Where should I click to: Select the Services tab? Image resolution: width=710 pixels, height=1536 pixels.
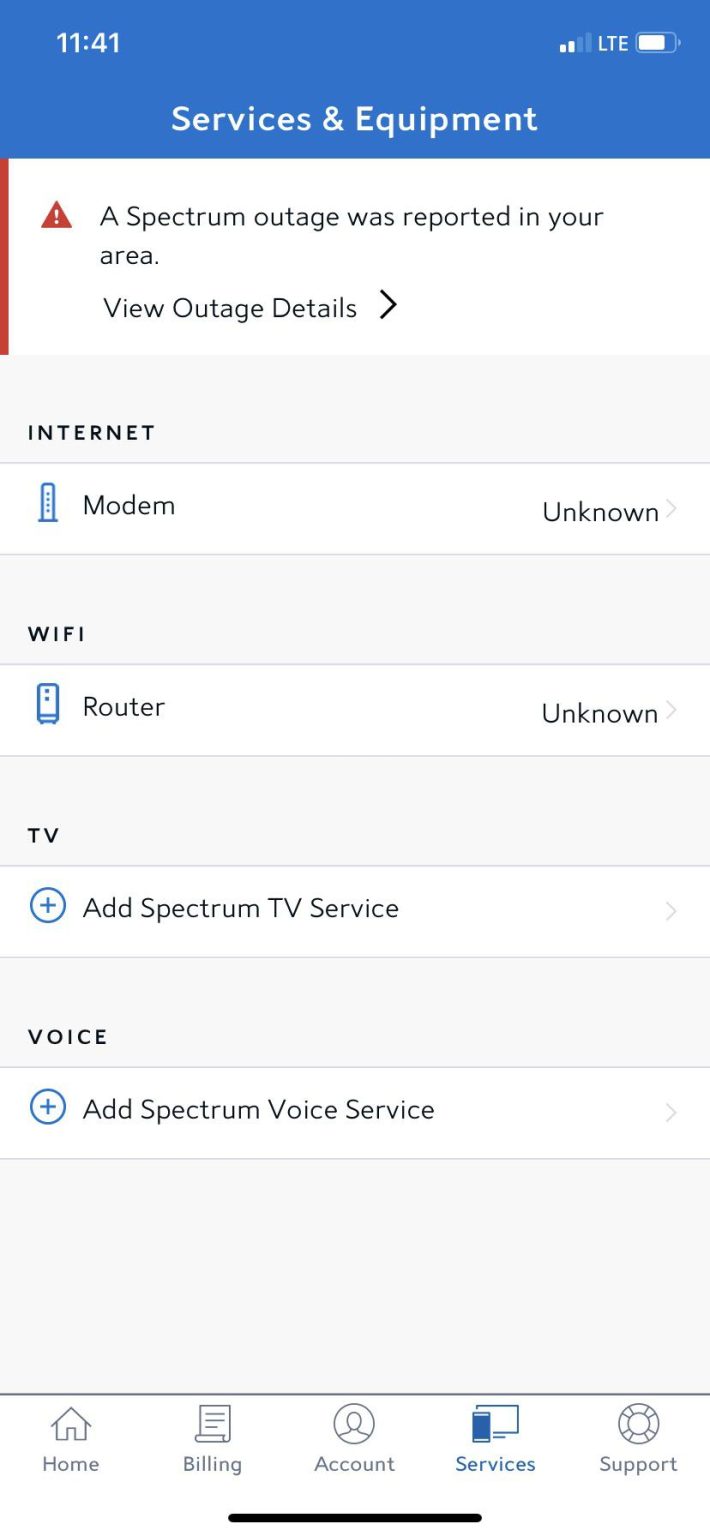click(495, 1440)
